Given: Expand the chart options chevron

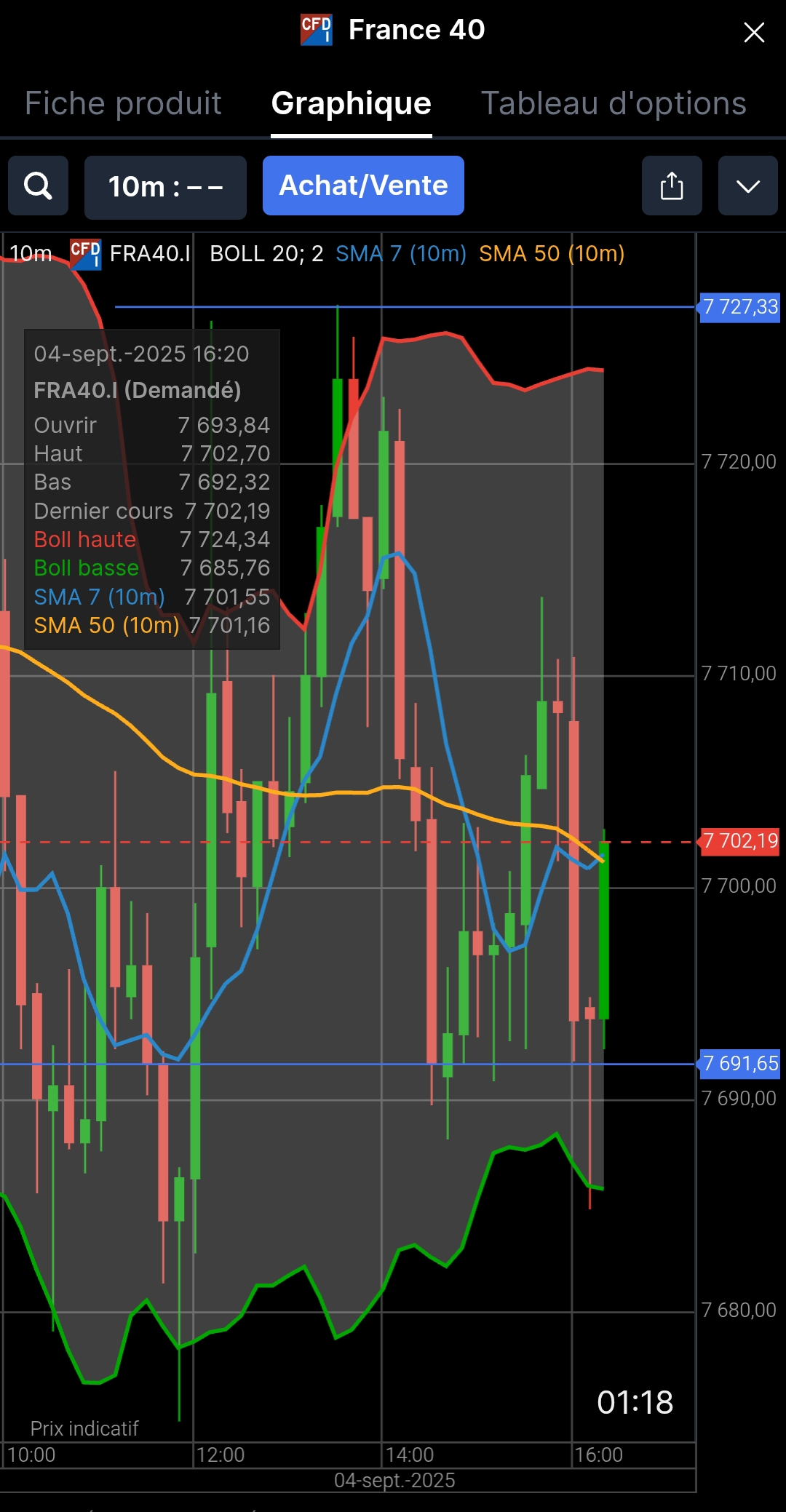Looking at the screenshot, I should pos(747,186).
